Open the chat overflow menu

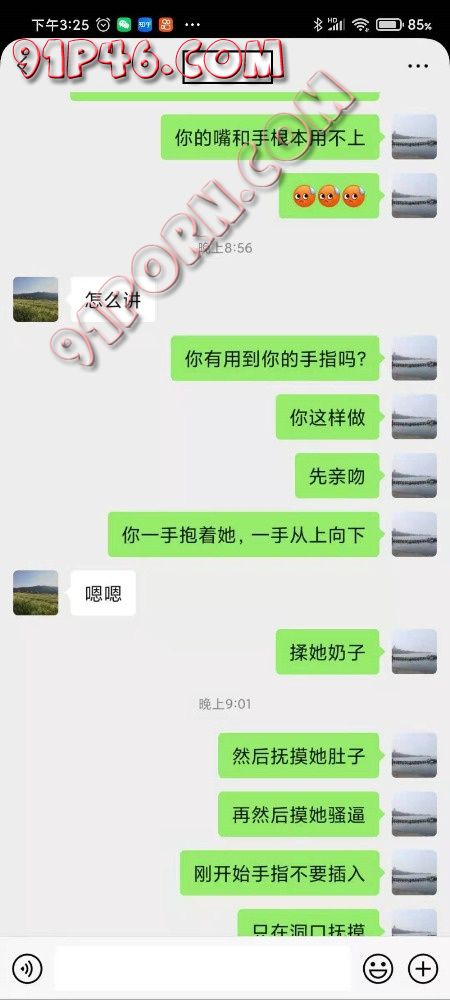coord(417,66)
